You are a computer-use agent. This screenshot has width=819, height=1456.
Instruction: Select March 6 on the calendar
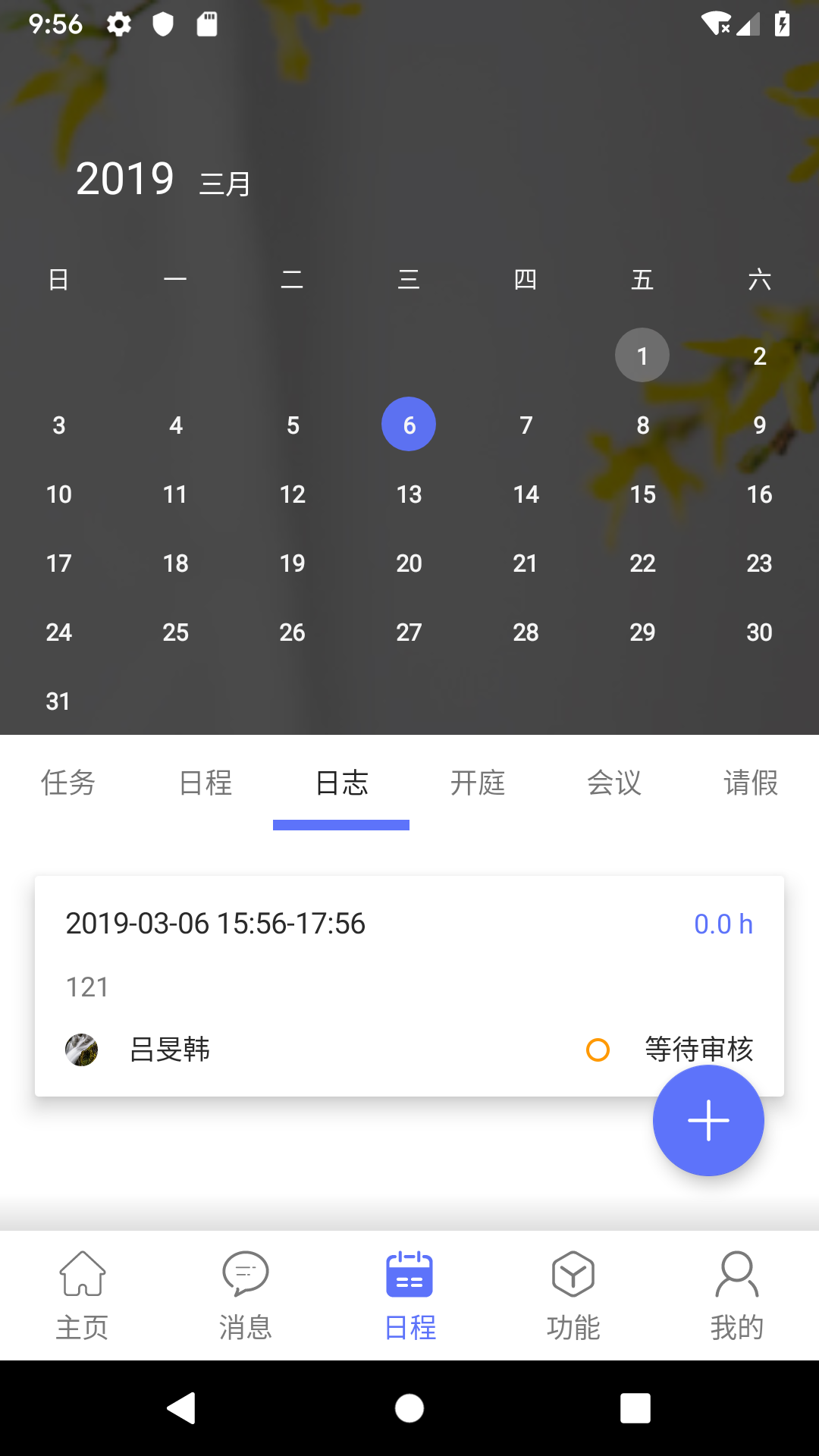click(x=409, y=425)
